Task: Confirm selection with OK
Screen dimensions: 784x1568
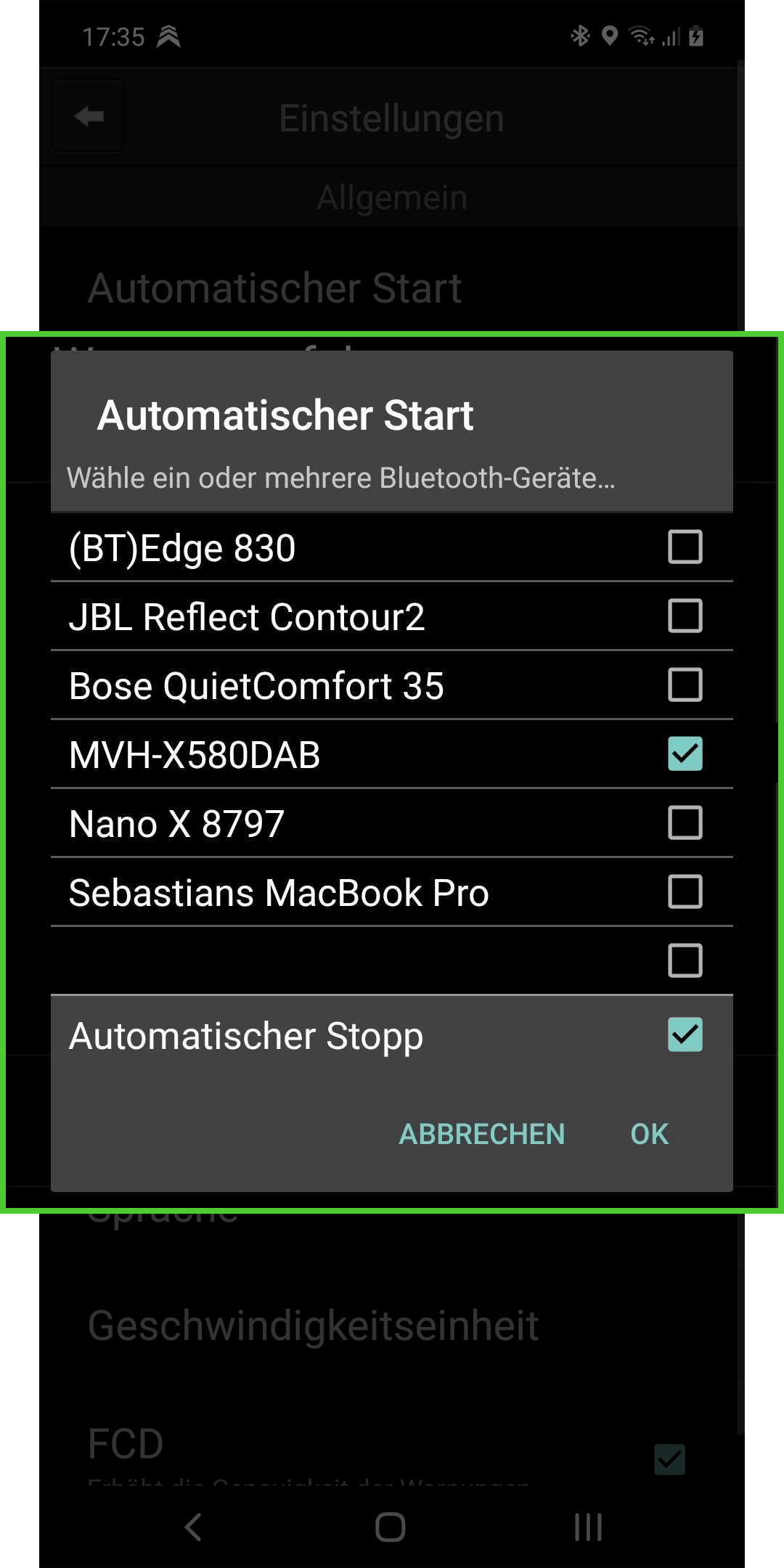Action: pos(649,1134)
